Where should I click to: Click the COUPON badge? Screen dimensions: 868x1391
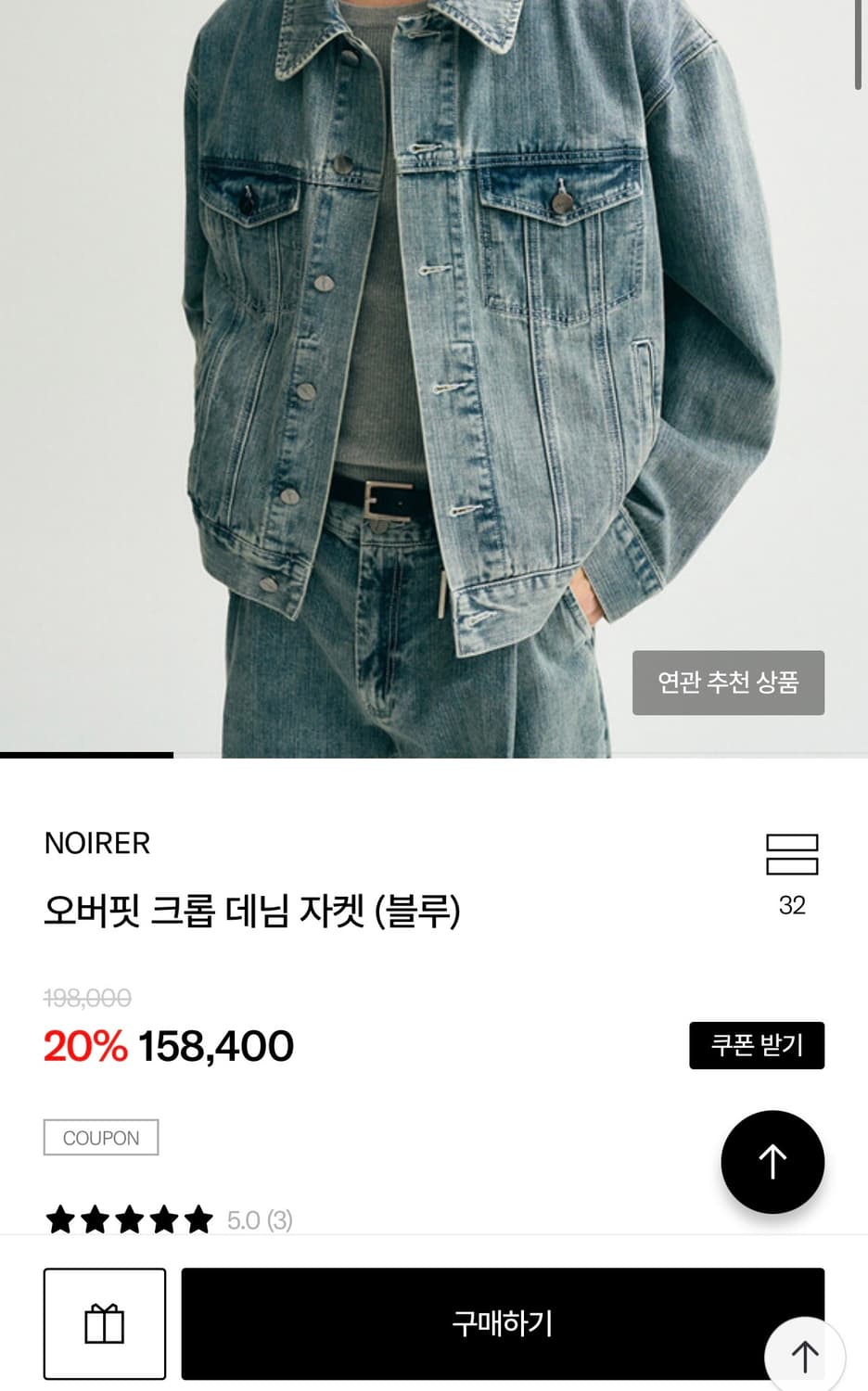pyautogui.click(x=102, y=1137)
